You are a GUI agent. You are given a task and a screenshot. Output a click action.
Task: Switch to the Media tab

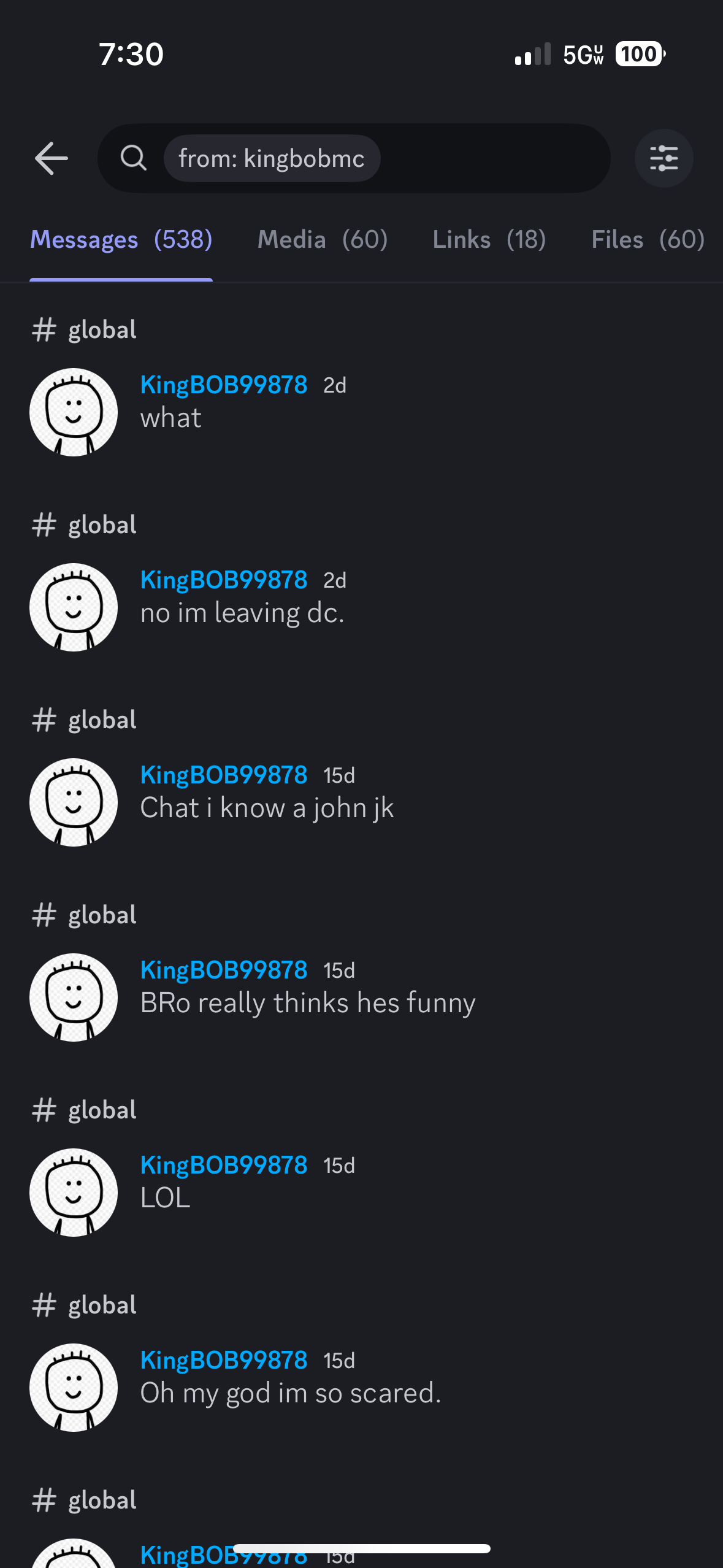pyautogui.click(x=323, y=240)
